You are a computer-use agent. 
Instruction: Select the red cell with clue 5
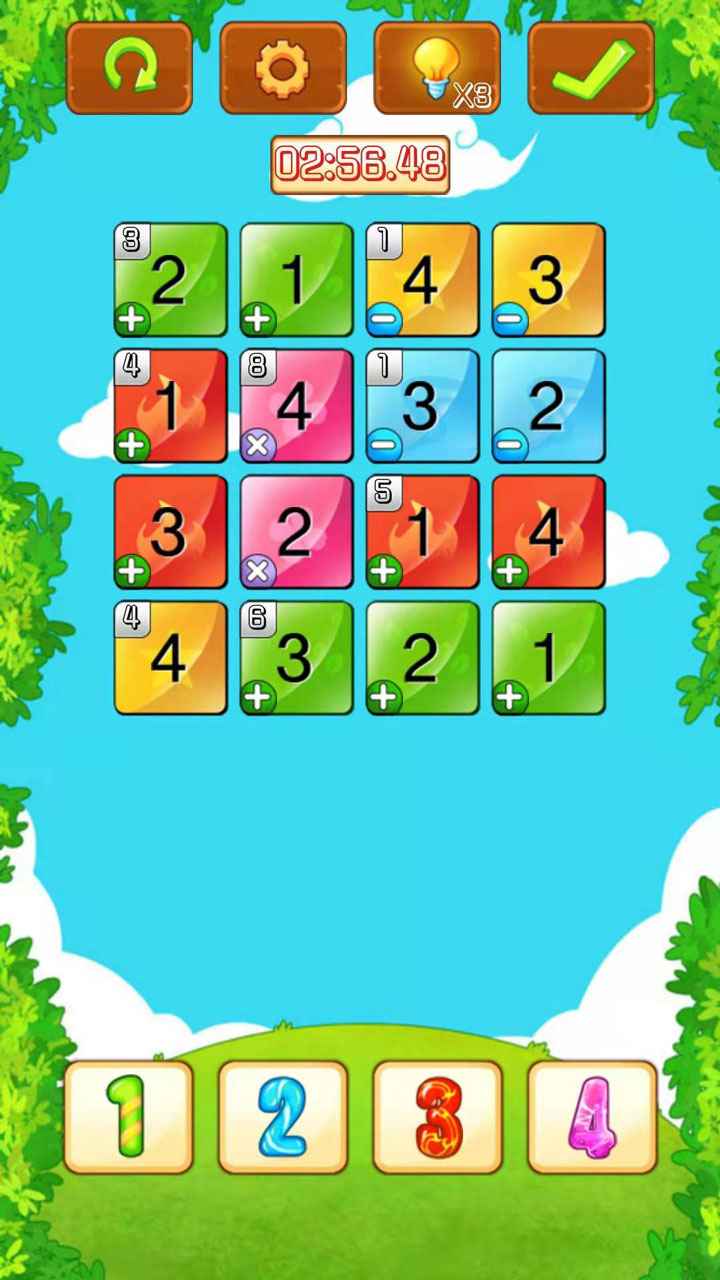tap(423, 532)
